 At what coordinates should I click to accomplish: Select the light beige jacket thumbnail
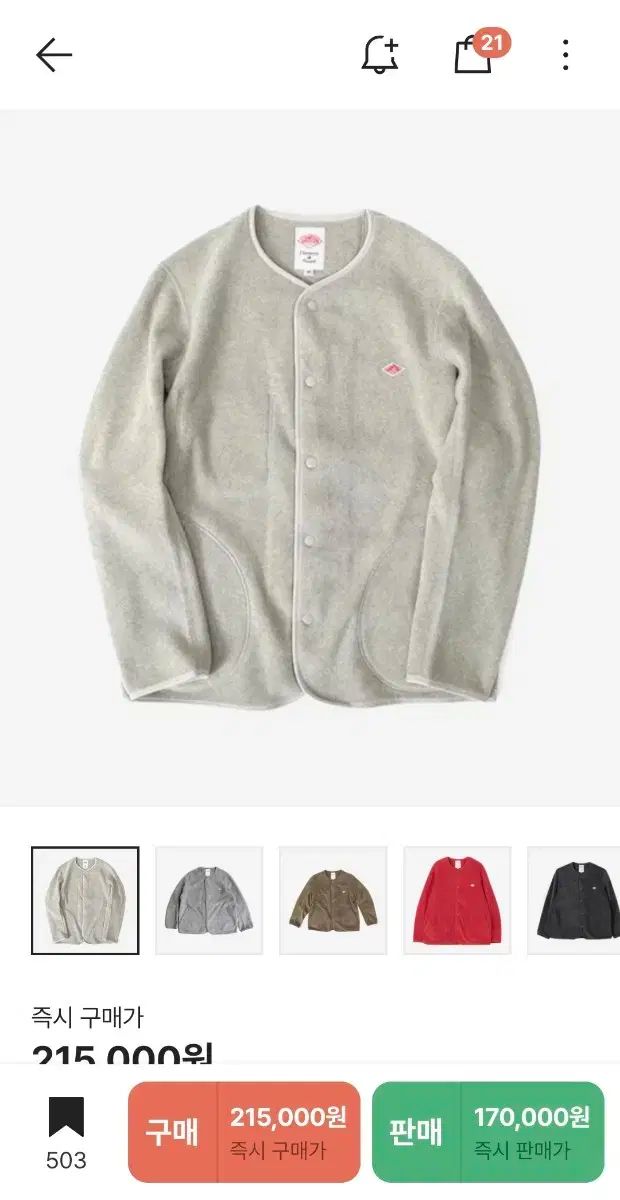tap(85, 900)
